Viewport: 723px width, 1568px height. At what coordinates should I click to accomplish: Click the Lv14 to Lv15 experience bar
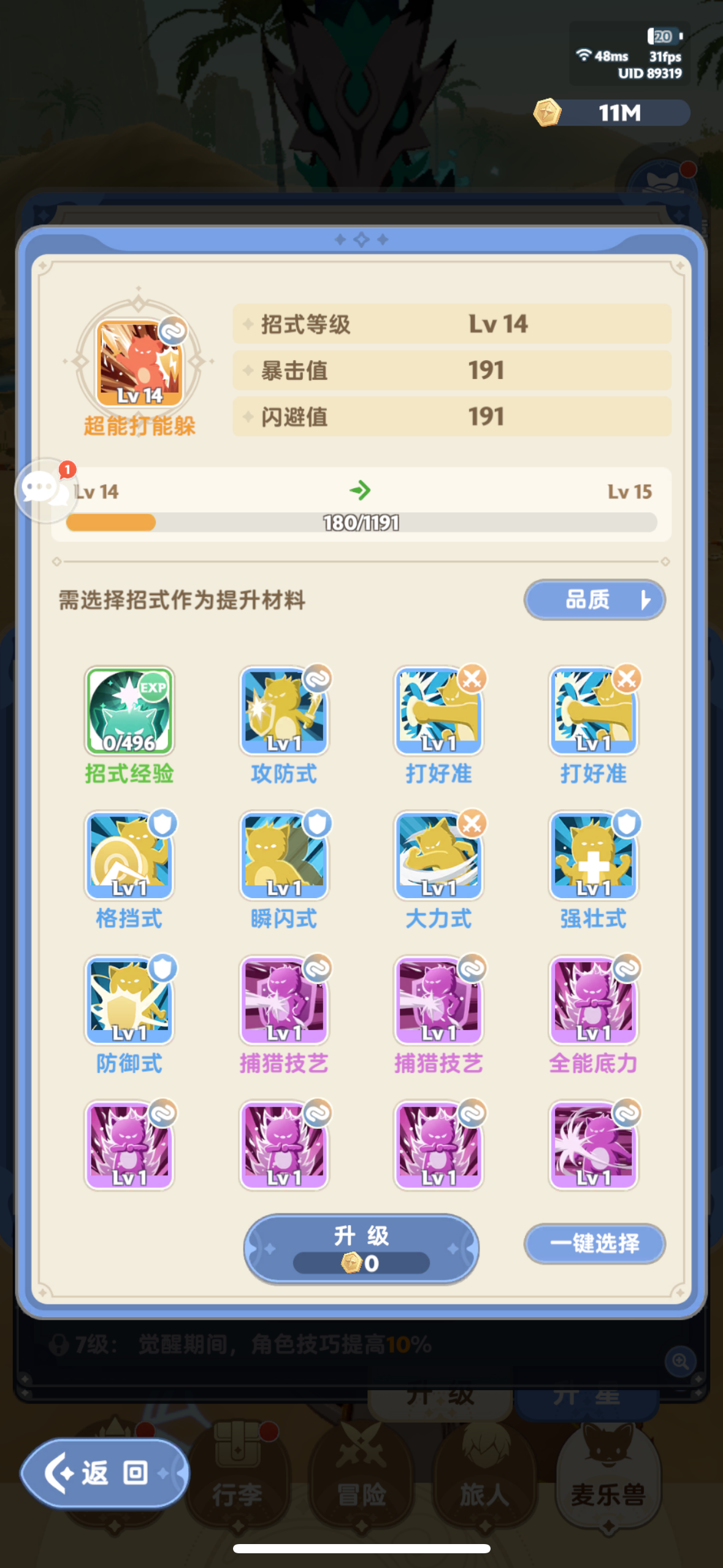tap(361, 523)
